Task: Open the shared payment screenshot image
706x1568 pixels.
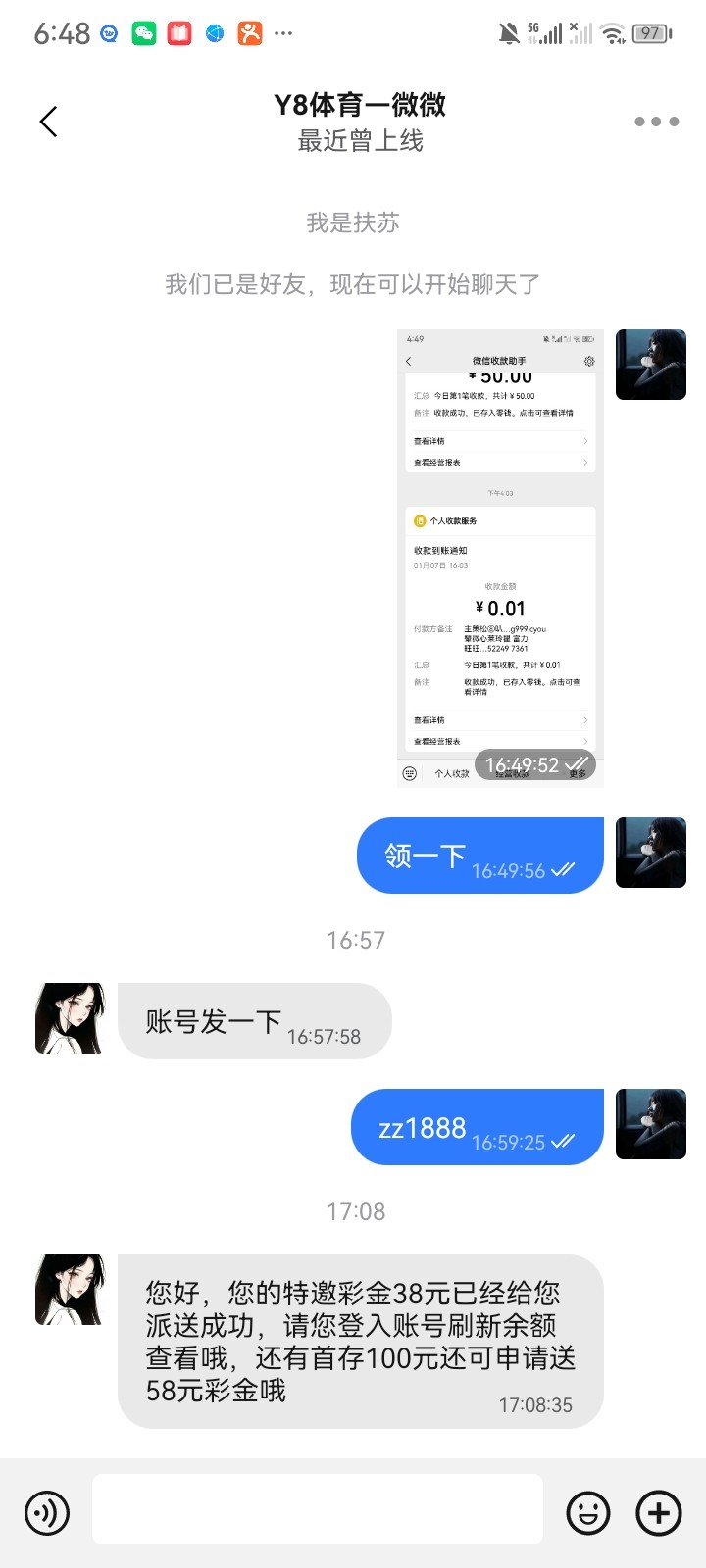Action: coord(500,558)
